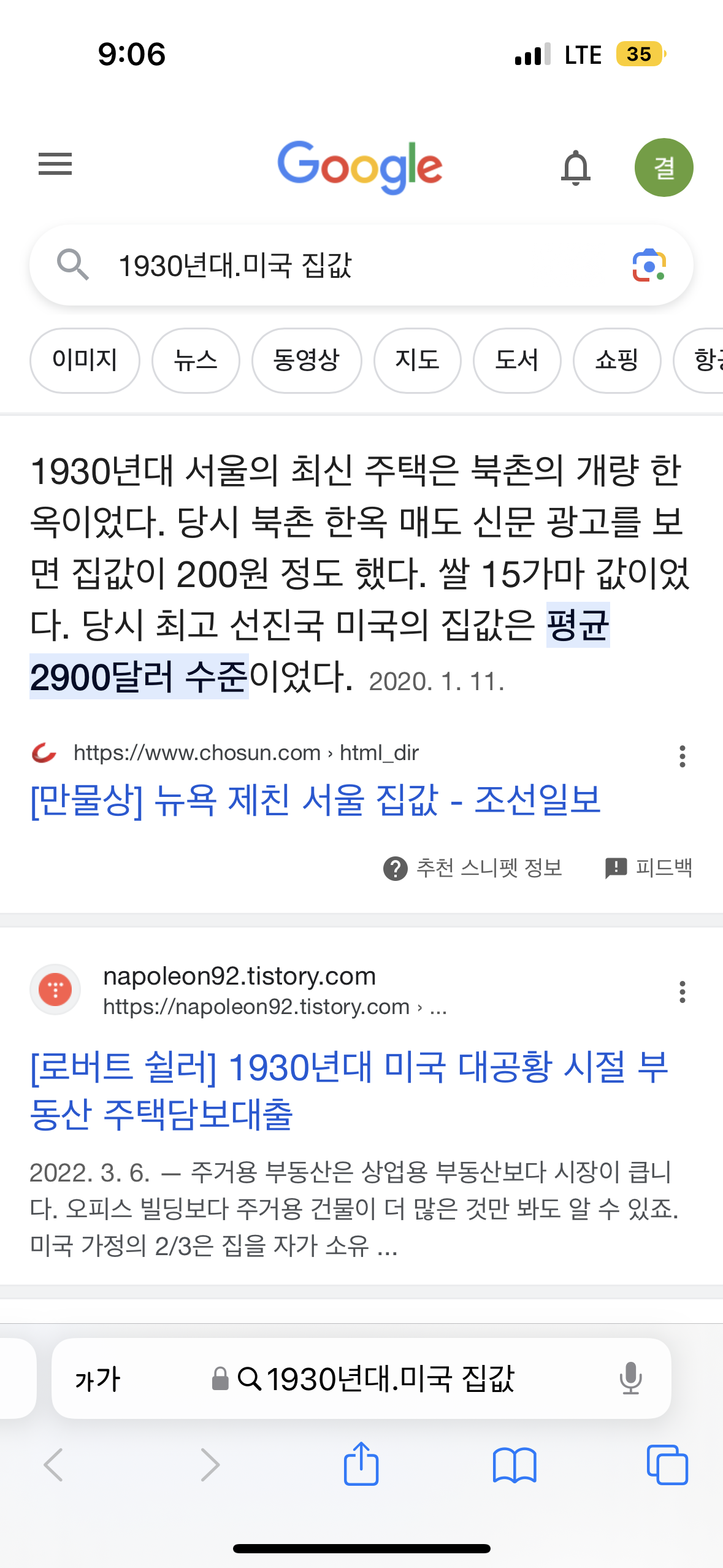Viewport: 723px width, 1568px height.
Task: Share this page from Safari toolbar
Action: point(361,1464)
